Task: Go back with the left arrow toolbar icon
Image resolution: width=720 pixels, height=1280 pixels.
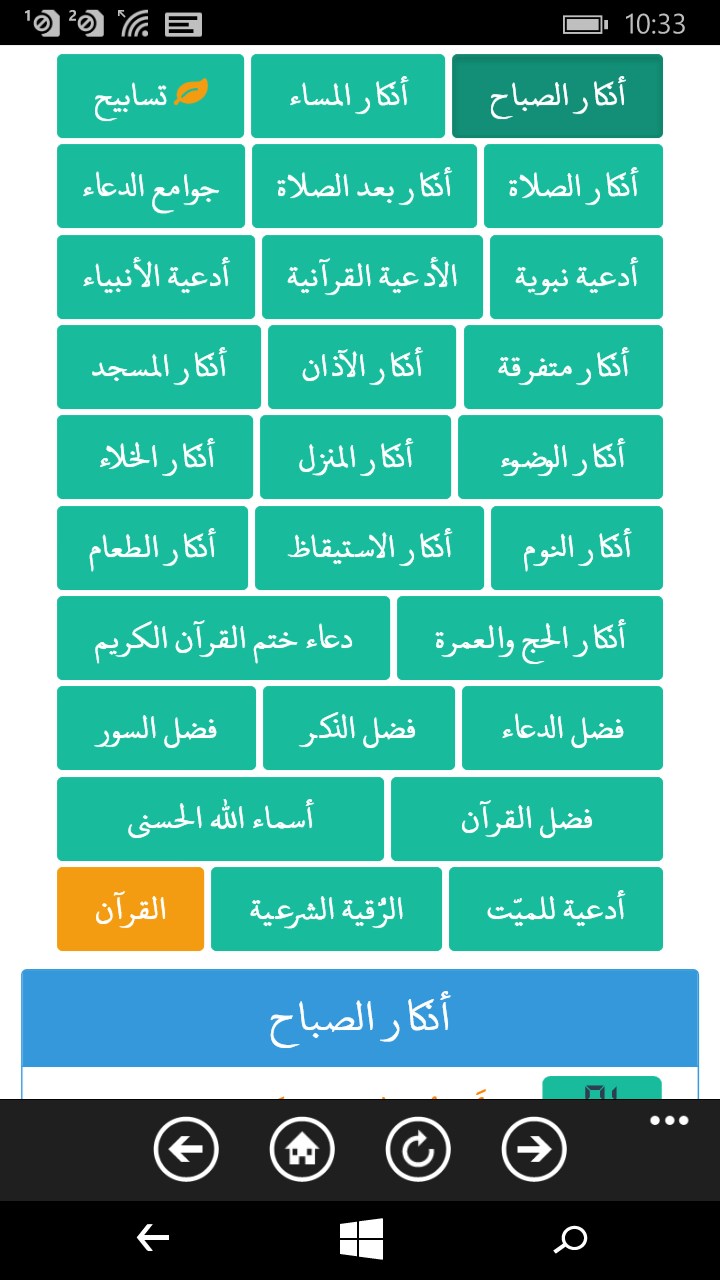Action: pyautogui.click(x=186, y=1150)
